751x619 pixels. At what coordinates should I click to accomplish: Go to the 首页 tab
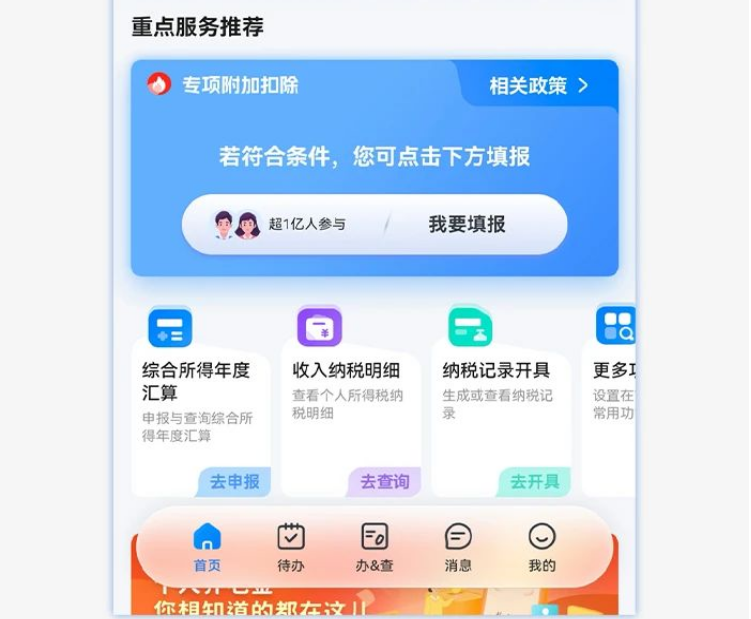tap(207, 548)
